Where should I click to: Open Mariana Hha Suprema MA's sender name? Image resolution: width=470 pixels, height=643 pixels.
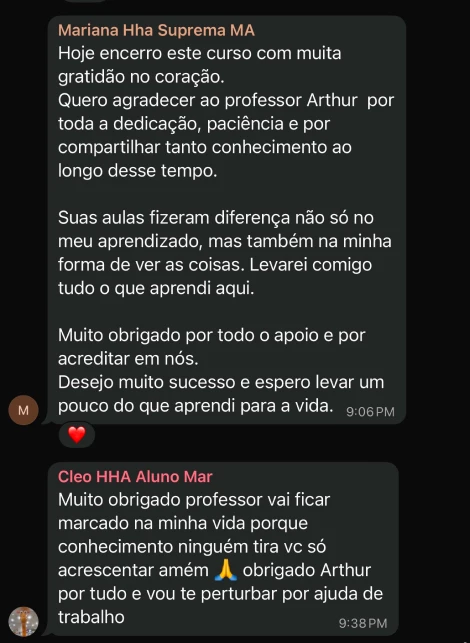[x=156, y=30]
